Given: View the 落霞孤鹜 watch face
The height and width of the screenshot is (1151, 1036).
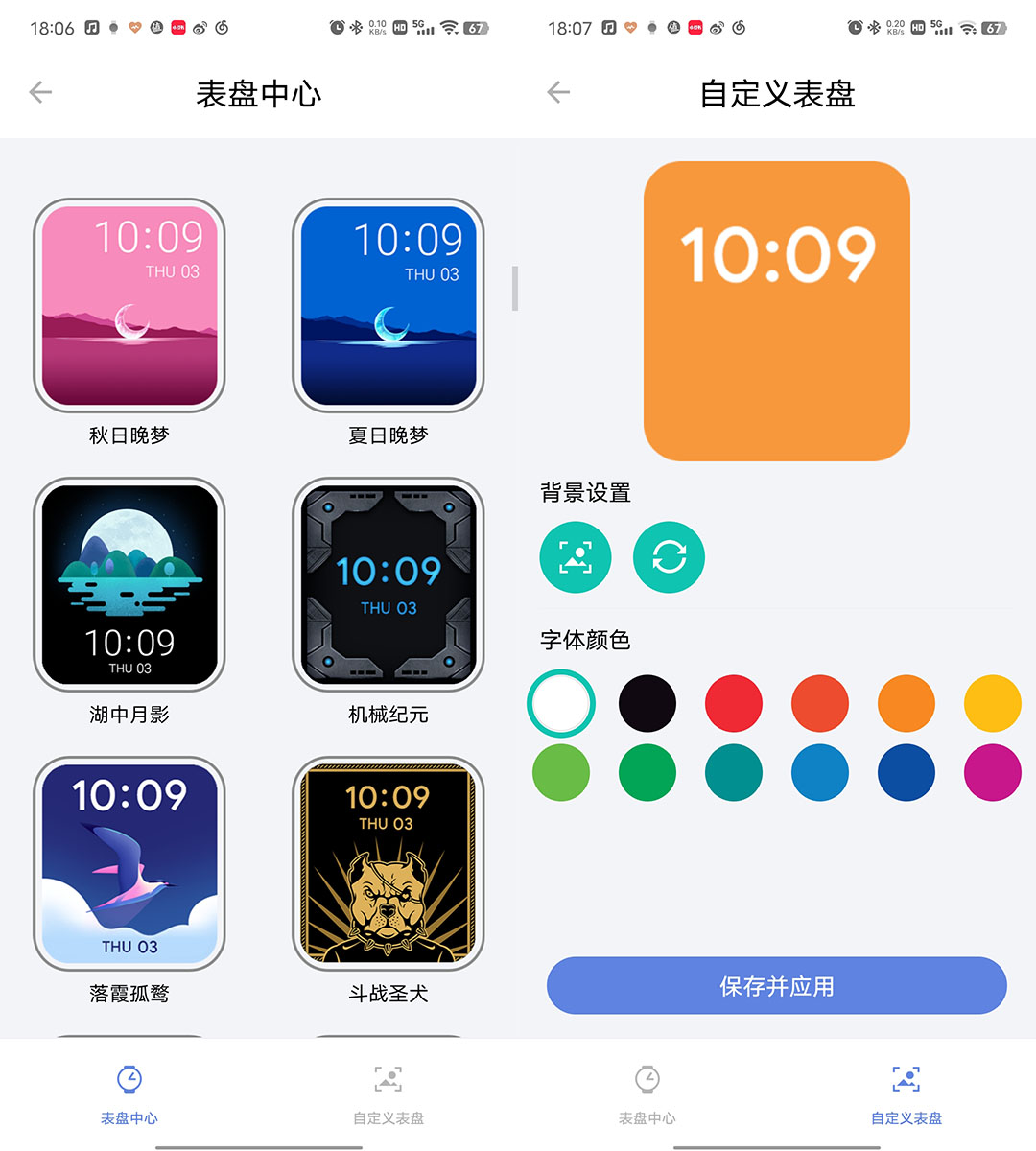Looking at the screenshot, I should (x=129, y=863).
